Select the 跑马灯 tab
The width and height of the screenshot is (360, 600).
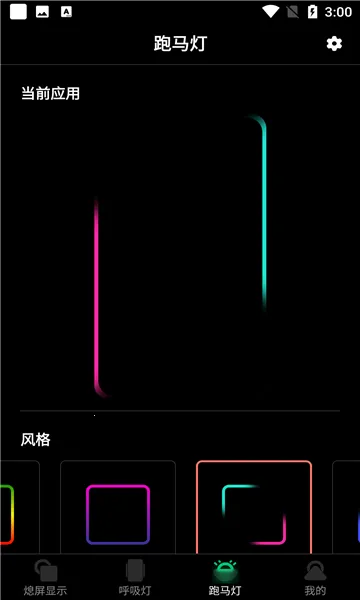[225, 577]
